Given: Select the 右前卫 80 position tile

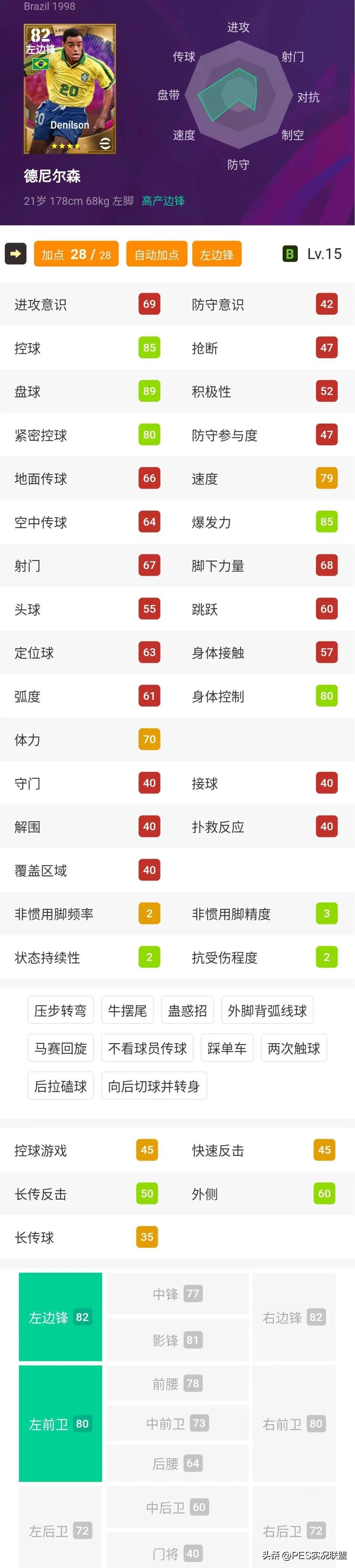Looking at the screenshot, I should point(294,1424).
